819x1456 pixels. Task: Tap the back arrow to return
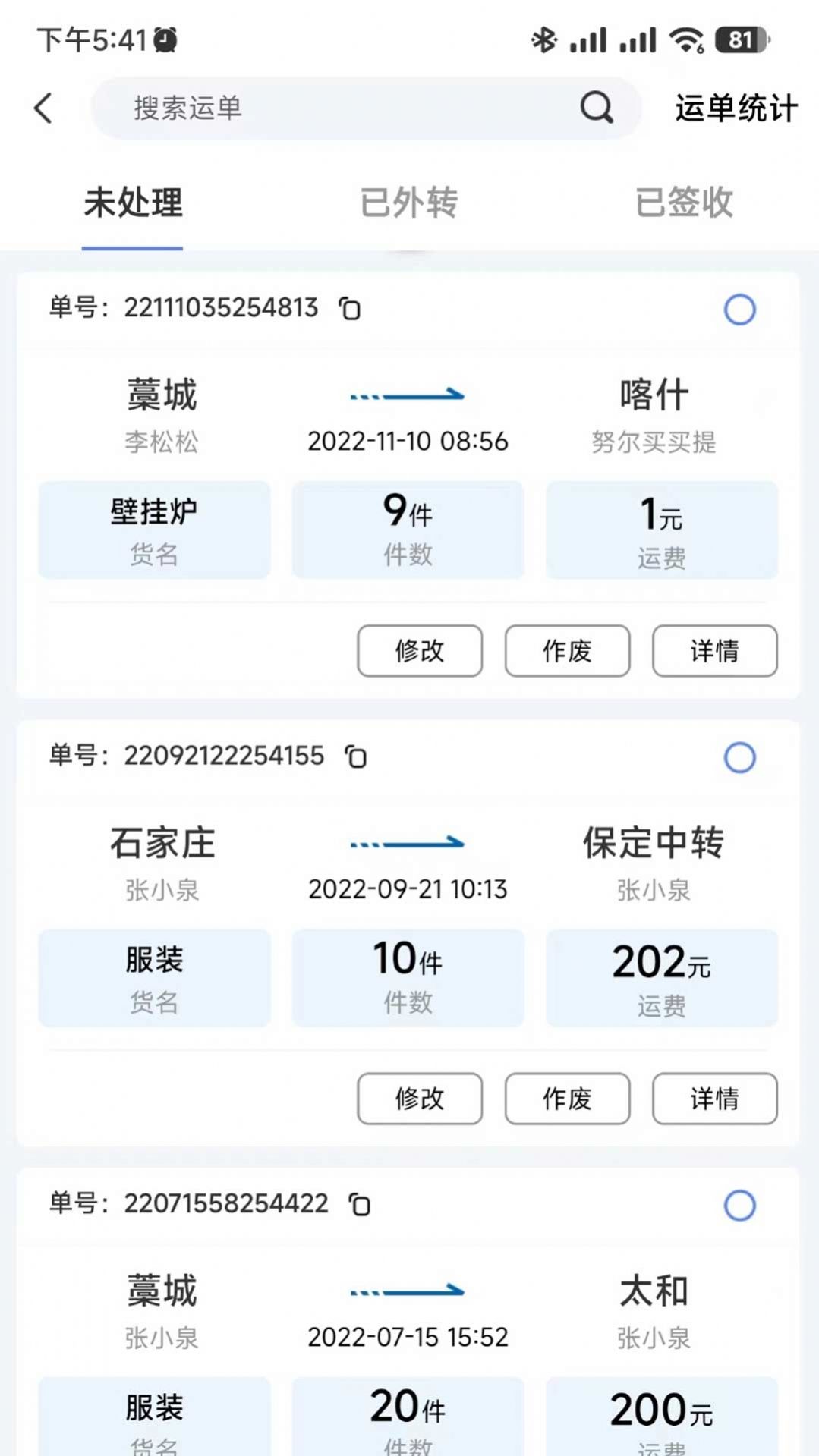pos(42,108)
